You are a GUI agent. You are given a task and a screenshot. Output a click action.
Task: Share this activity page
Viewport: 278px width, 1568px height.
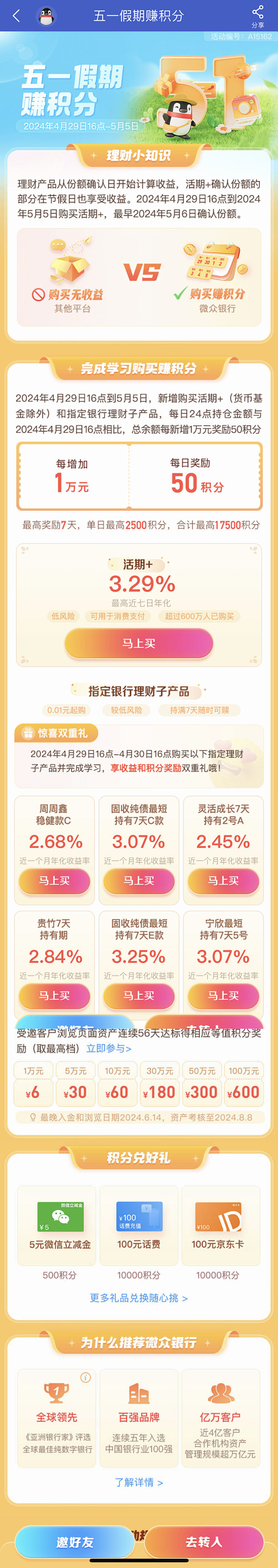click(x=257, y=16)
